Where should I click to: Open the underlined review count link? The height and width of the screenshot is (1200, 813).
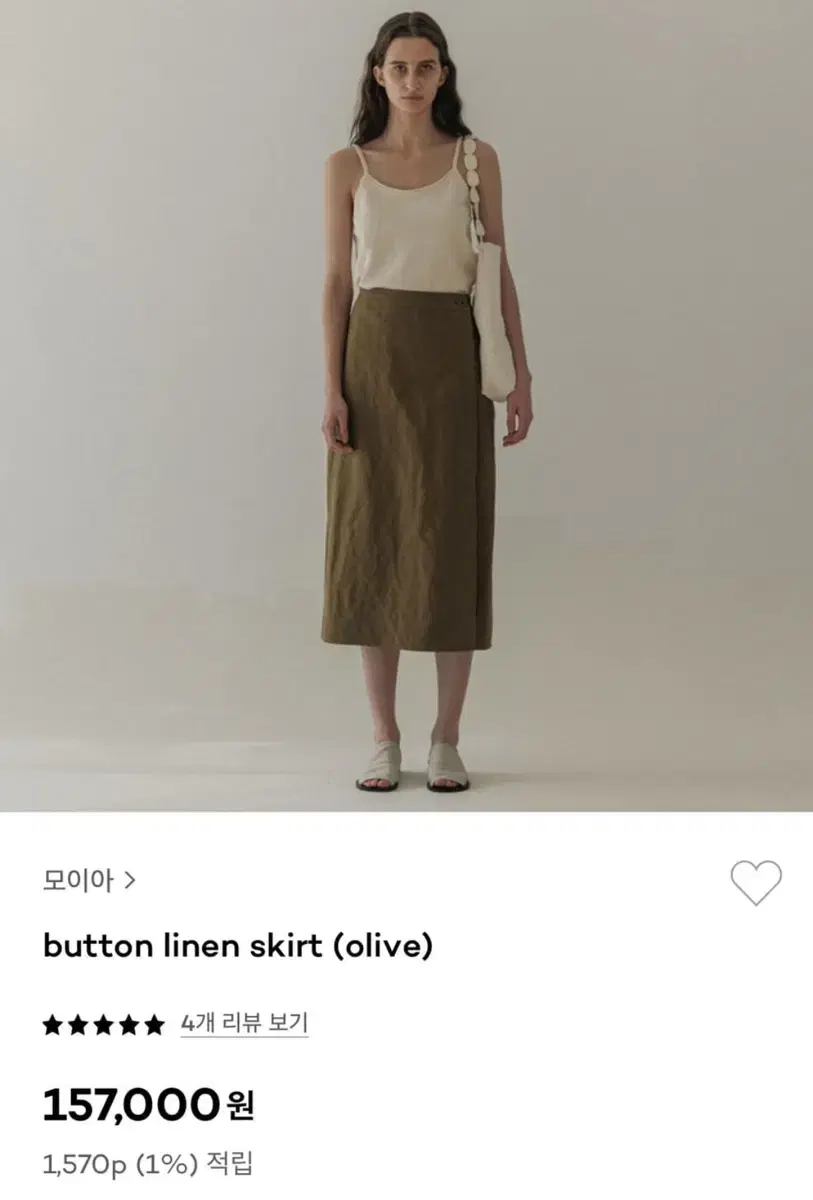(x=243, y=1023)
